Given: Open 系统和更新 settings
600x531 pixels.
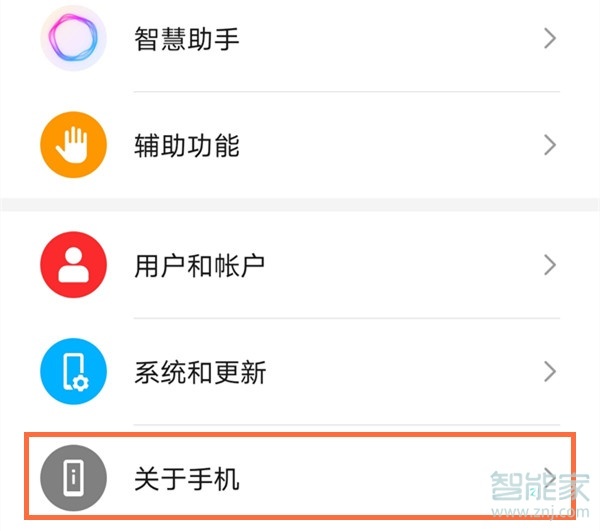Looking at the screenshot, I should pyautogui.click(x=300, y=372).
